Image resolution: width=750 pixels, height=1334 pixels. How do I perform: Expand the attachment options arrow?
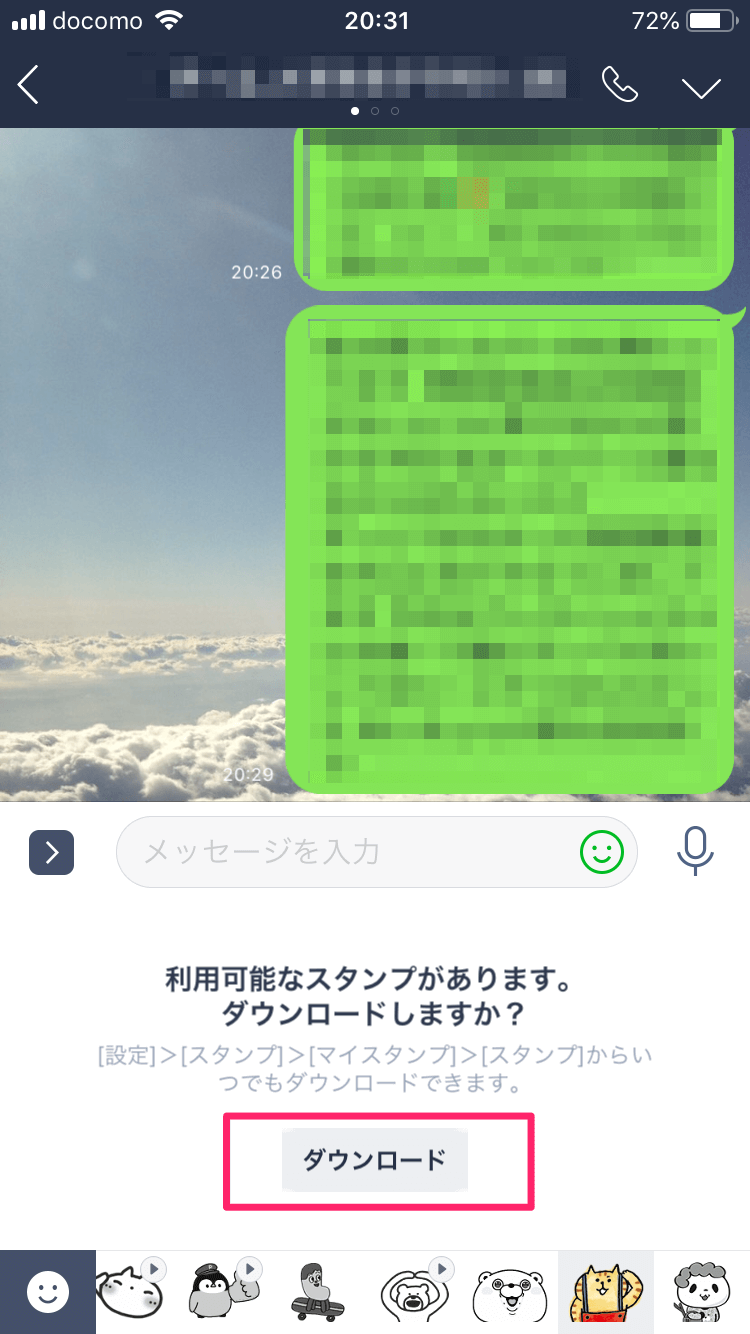tap(51, 852)
